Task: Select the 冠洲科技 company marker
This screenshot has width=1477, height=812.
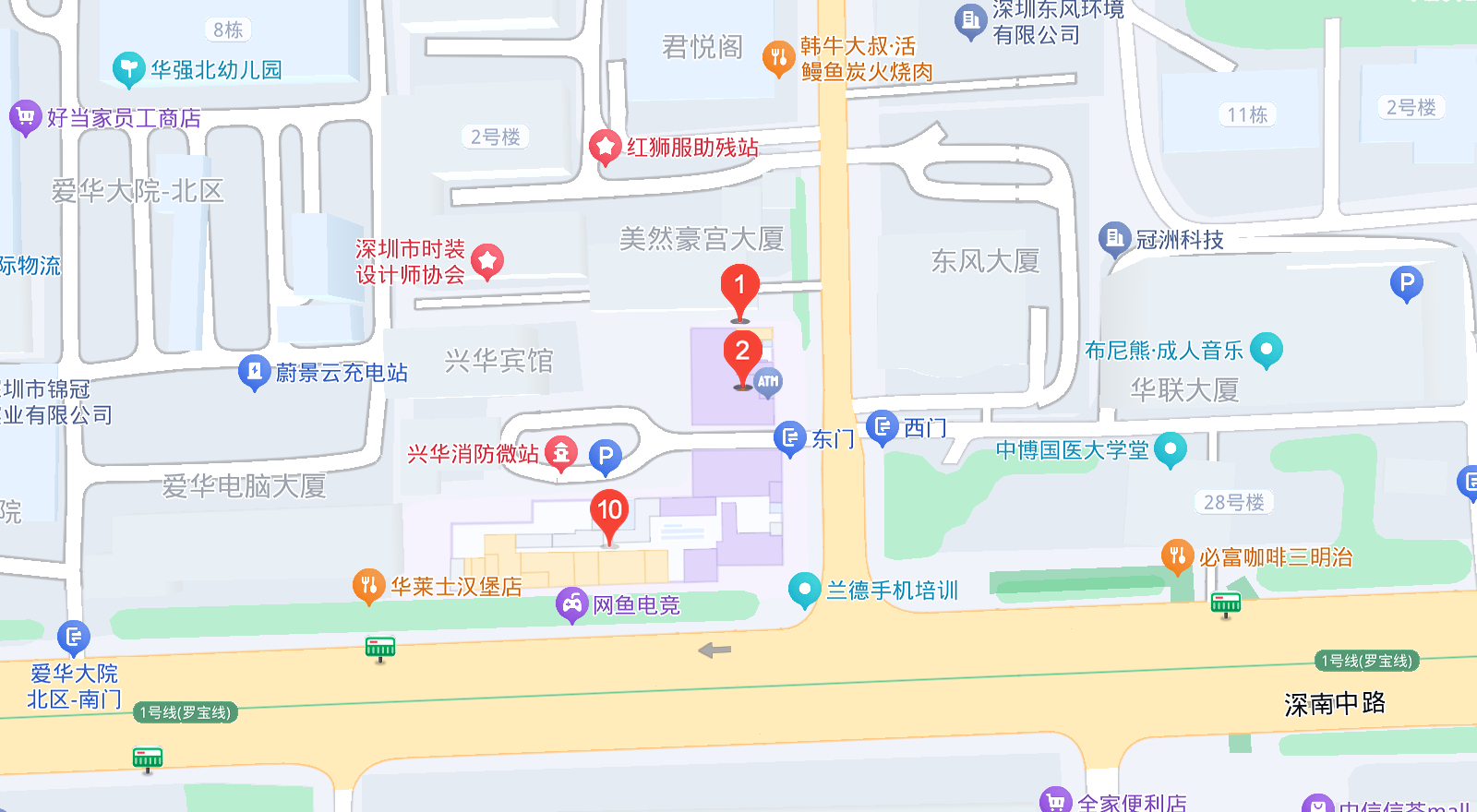Action: click(1115, 240)
